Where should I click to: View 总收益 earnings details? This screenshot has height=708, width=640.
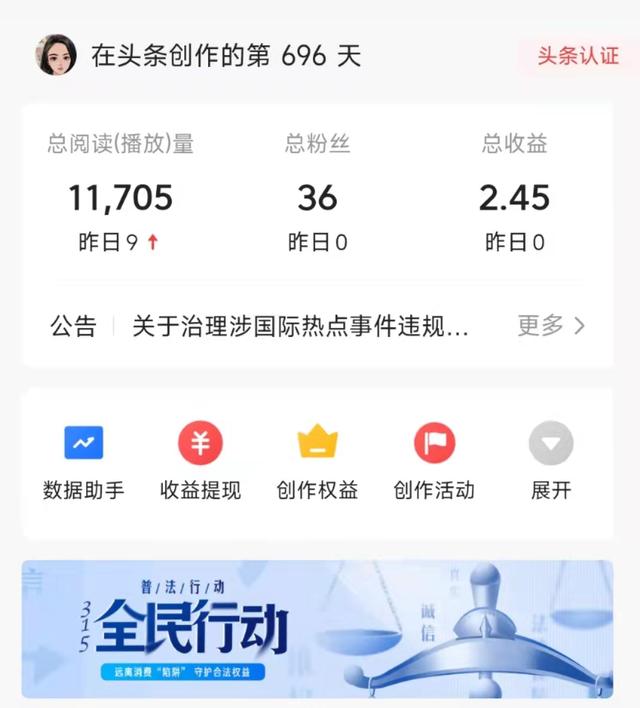point(514,197)
